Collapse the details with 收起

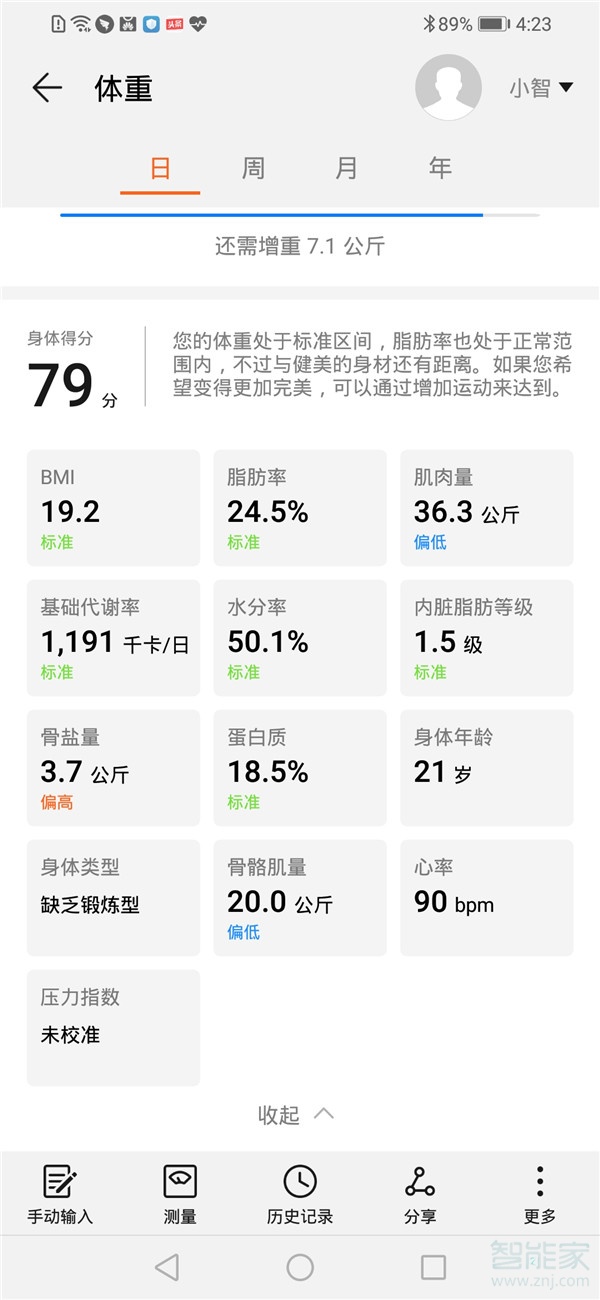coord(296,1114)
